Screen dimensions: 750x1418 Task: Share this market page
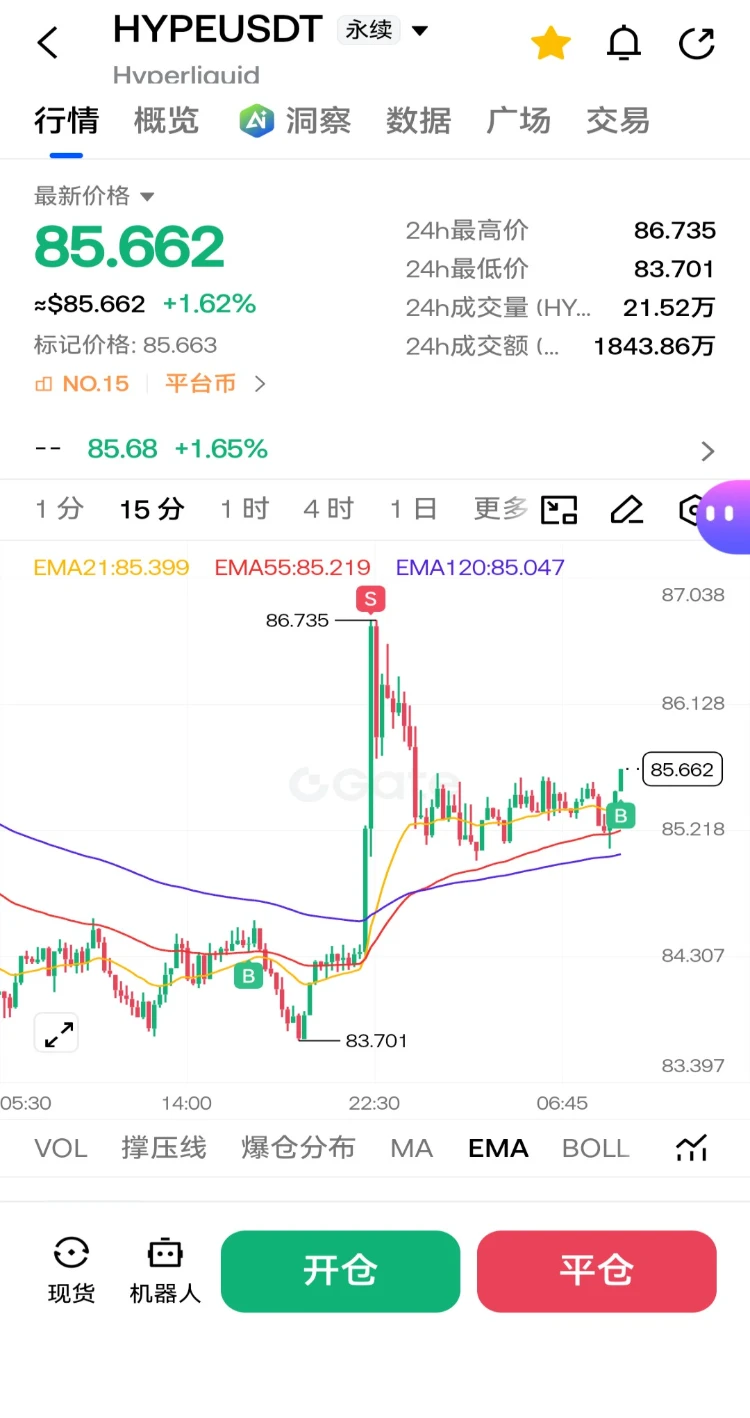[697, 43]
